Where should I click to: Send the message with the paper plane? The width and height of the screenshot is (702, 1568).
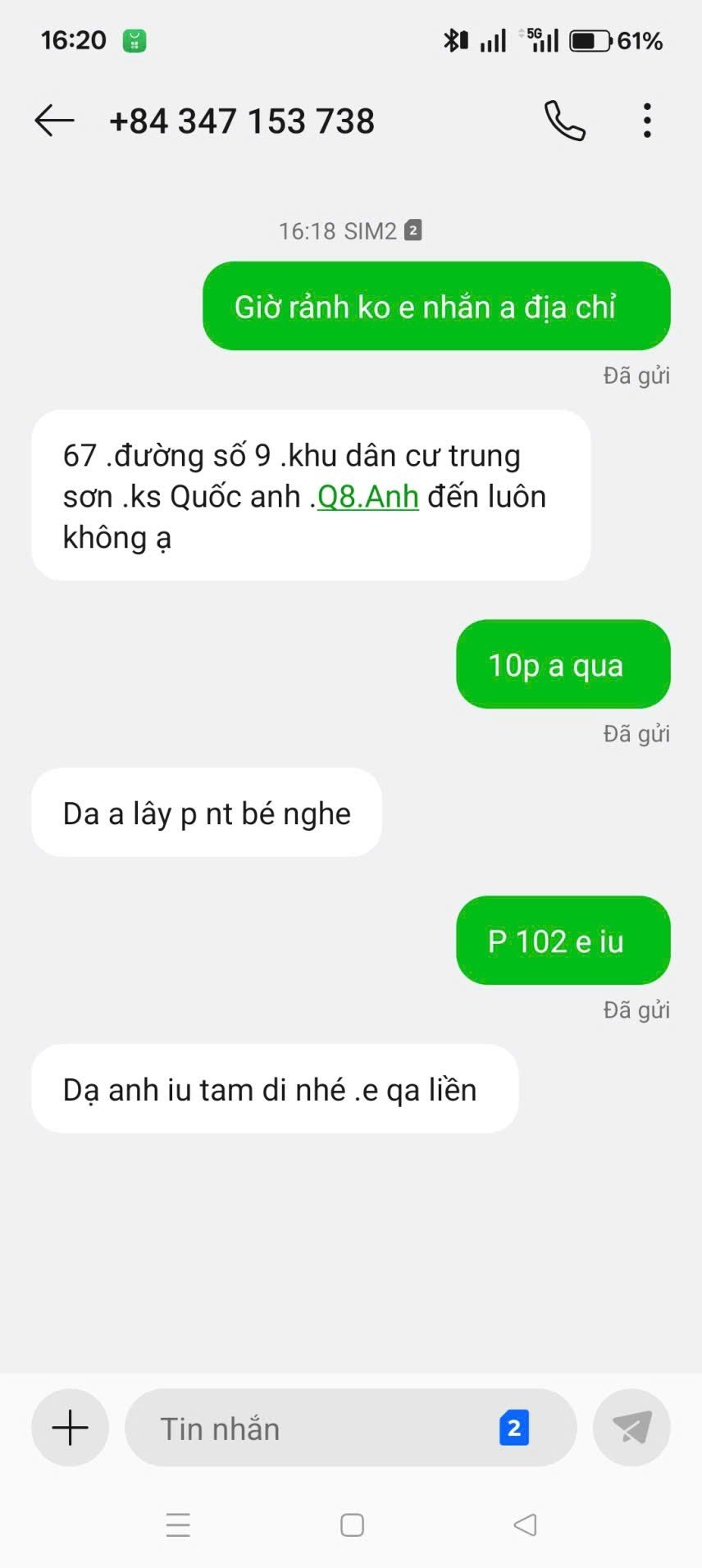(631, 1428)
